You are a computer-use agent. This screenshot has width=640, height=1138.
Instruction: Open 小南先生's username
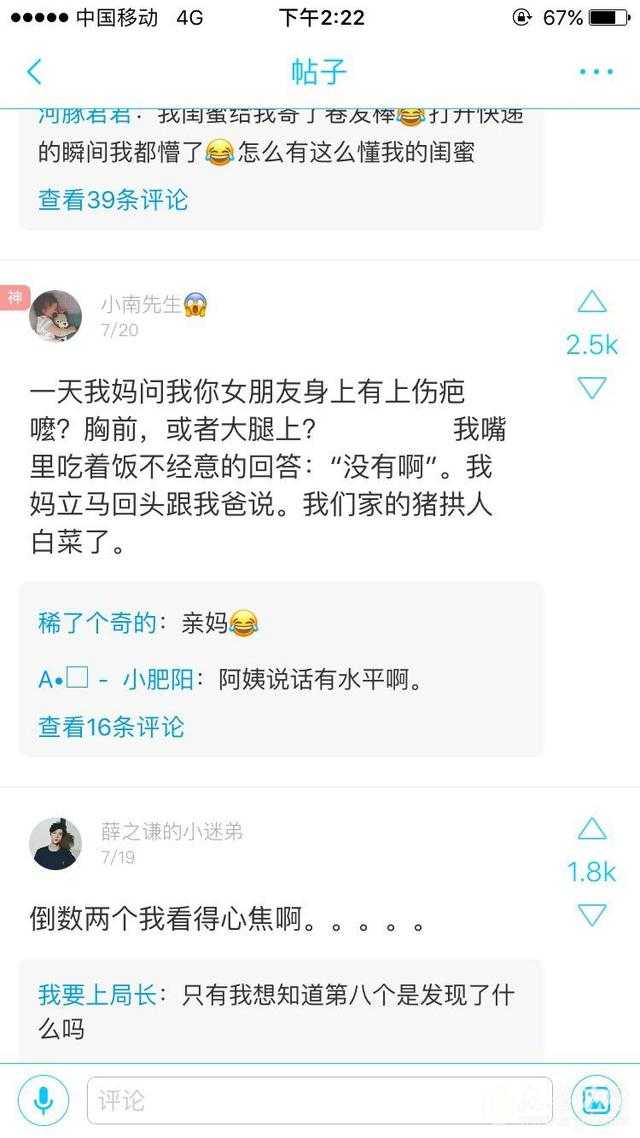[141, 305]
